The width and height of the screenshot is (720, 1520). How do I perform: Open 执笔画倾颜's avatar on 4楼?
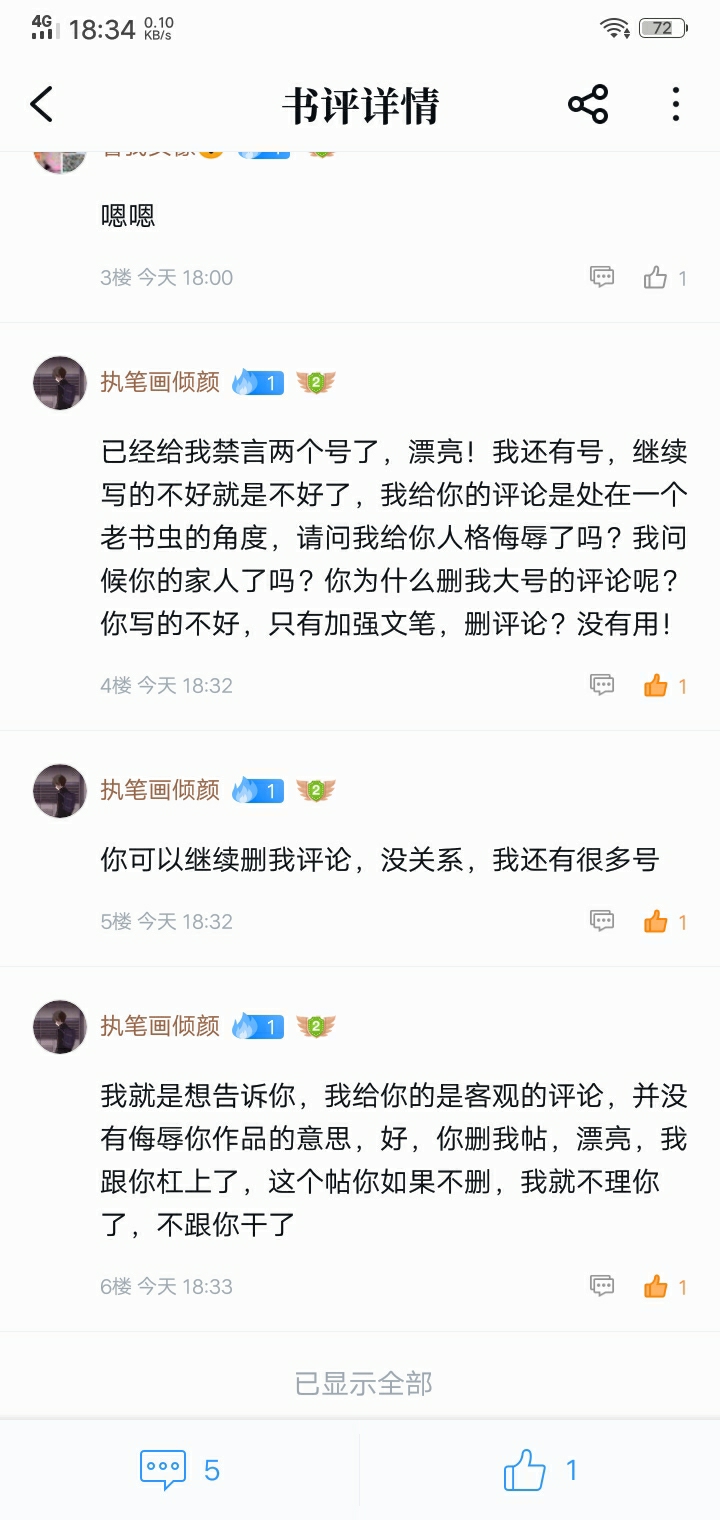(x=60, y=383)
